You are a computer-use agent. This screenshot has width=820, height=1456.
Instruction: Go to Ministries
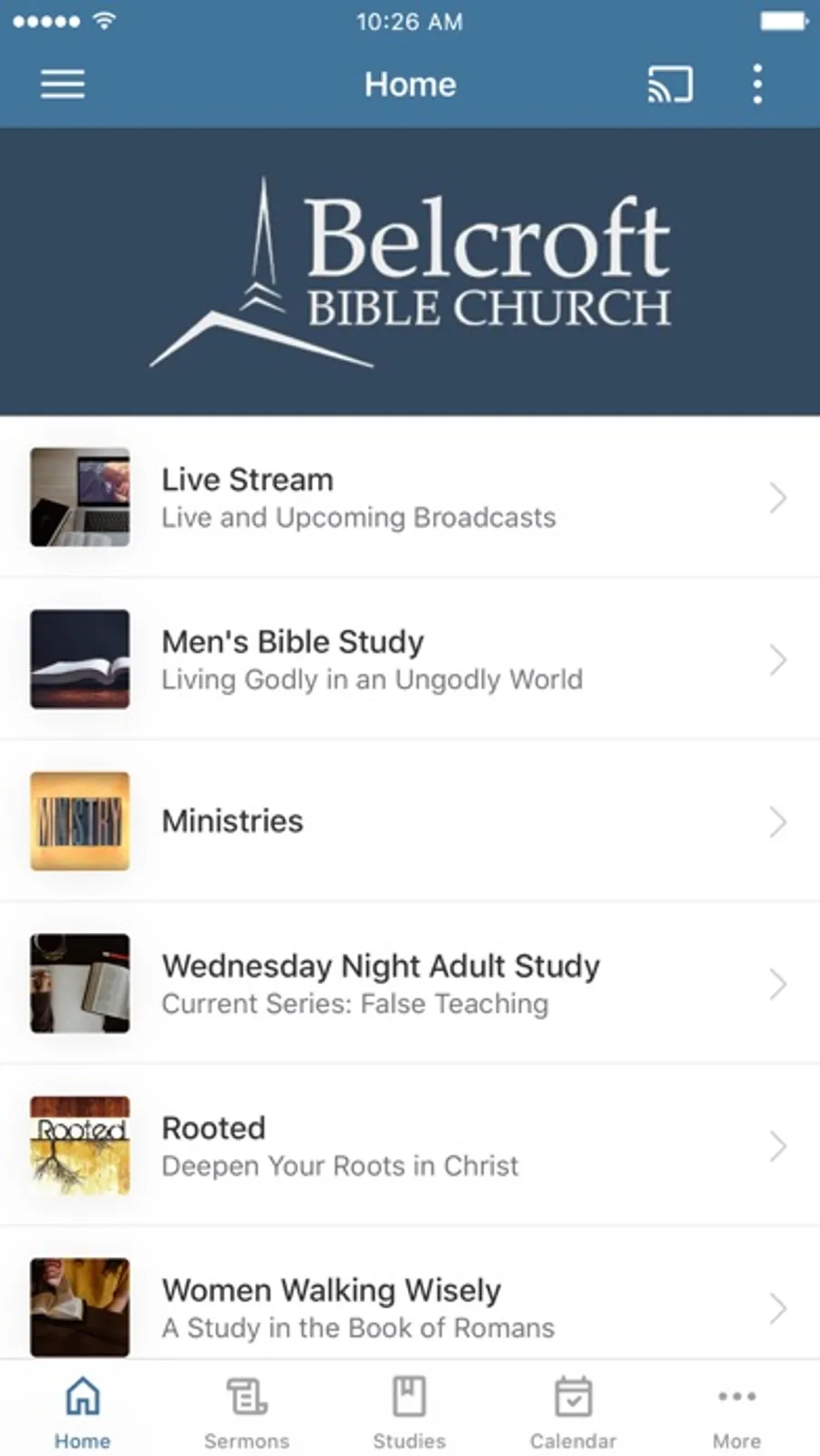pos(410,822)
